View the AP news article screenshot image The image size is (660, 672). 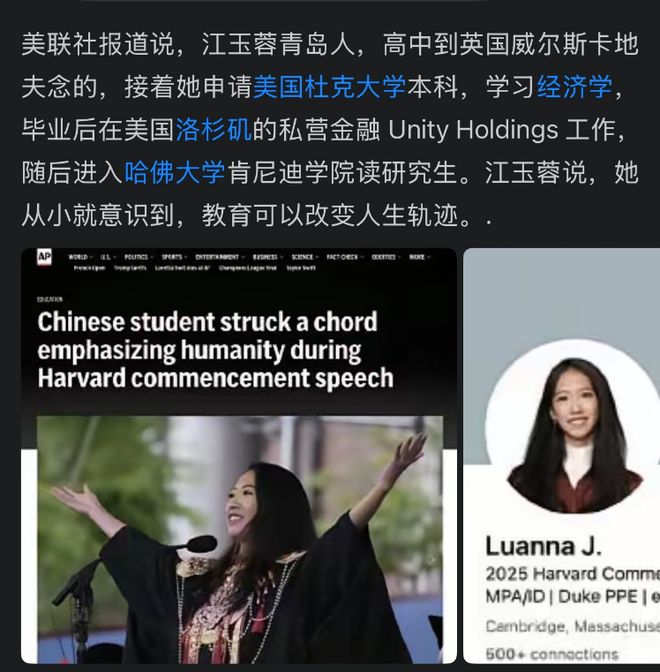click(x=239, y=455)
